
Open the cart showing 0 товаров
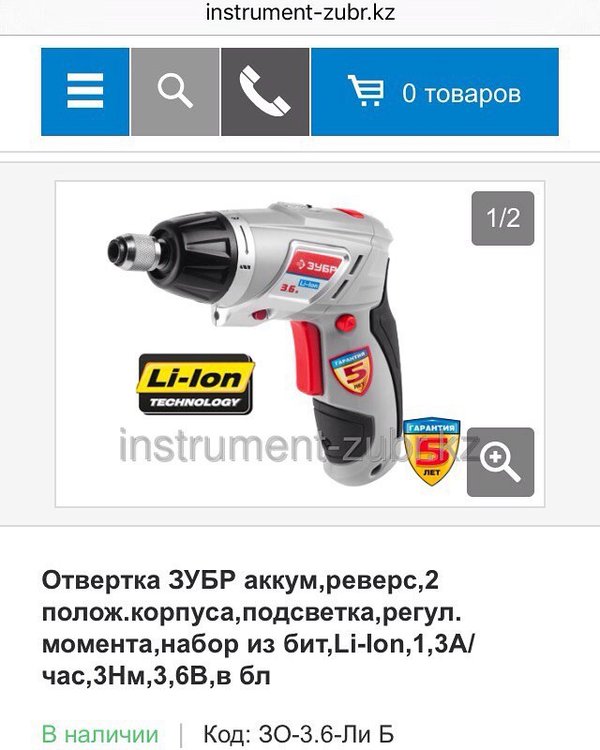click(x=434, y=92)
